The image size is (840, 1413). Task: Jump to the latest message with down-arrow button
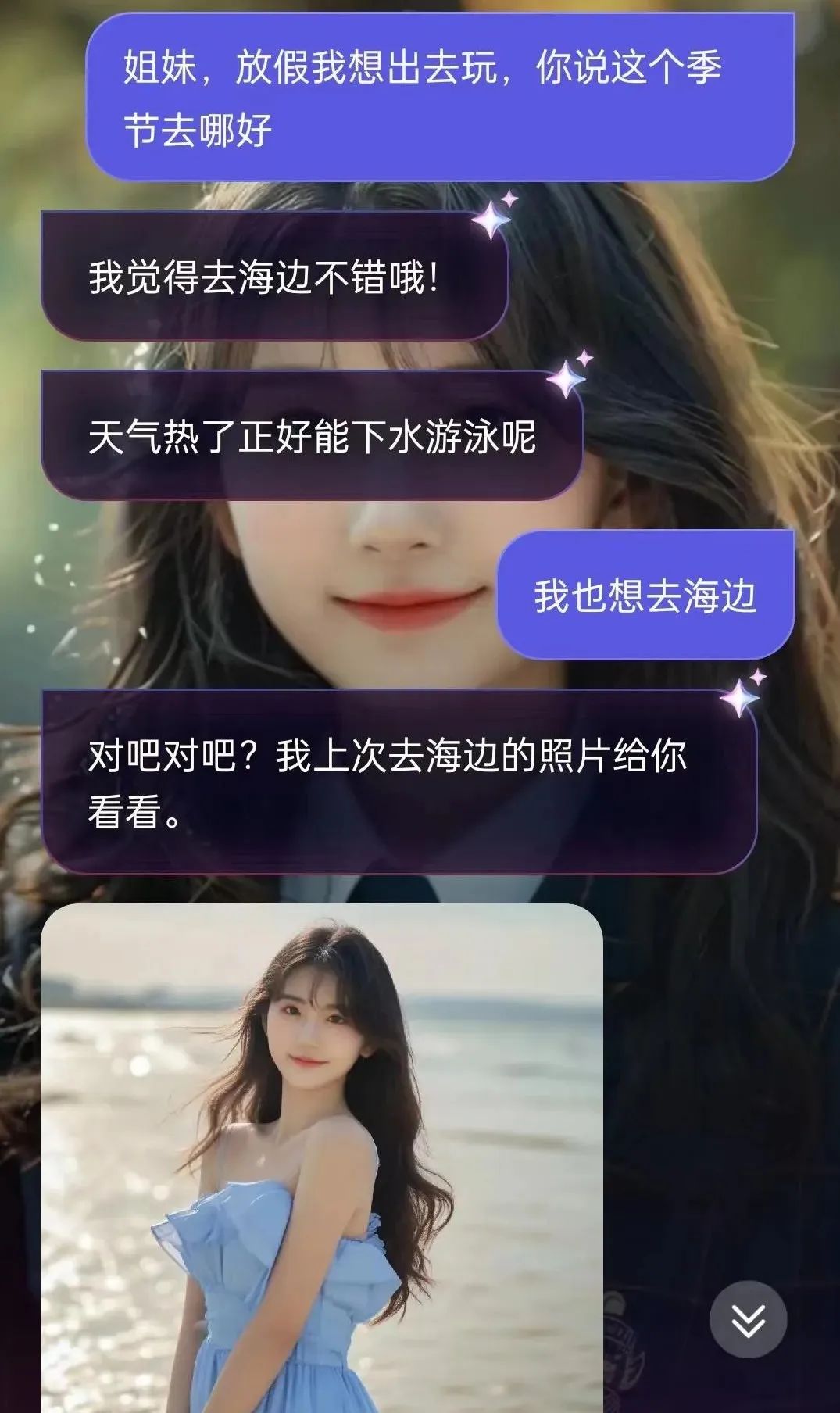[748, 1319]
